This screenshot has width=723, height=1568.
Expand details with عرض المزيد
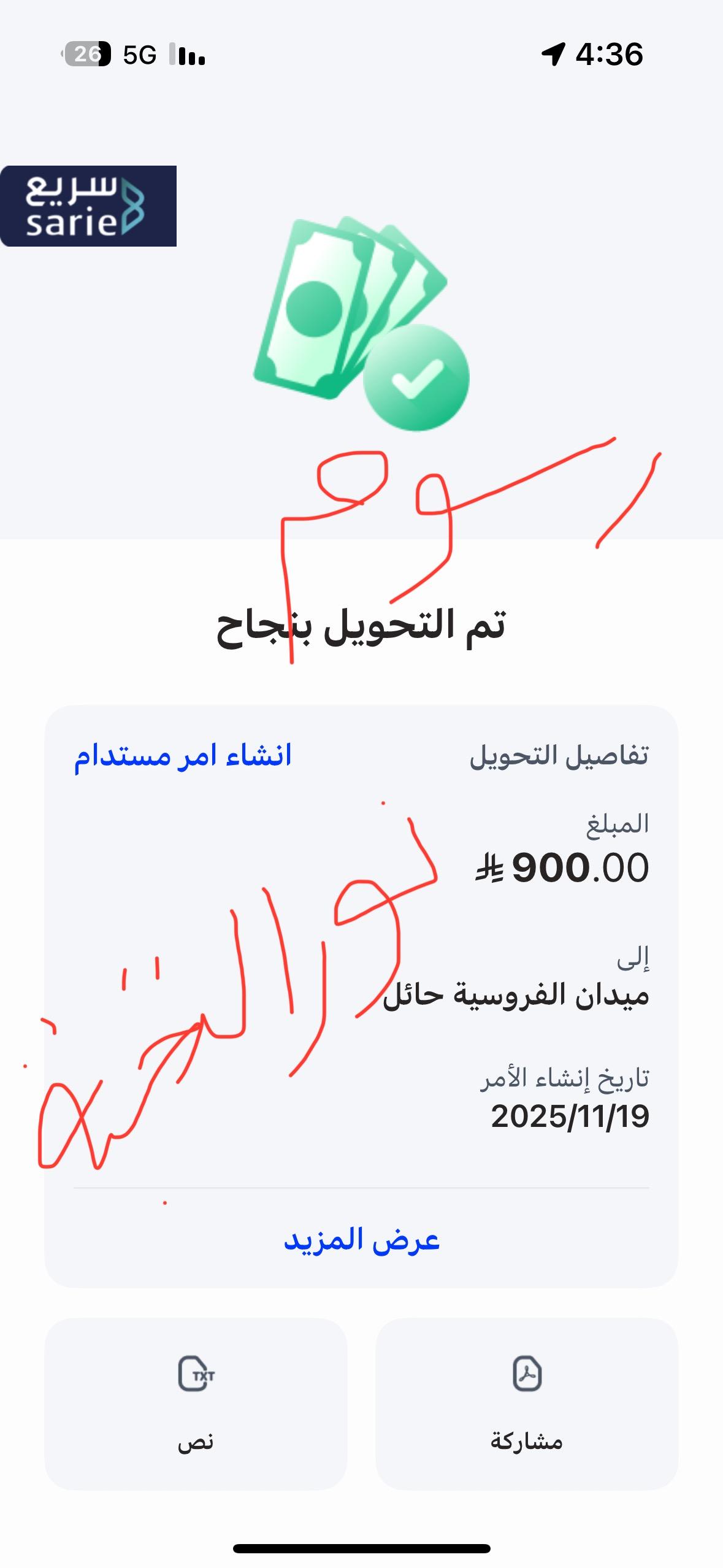[362, 1240]
